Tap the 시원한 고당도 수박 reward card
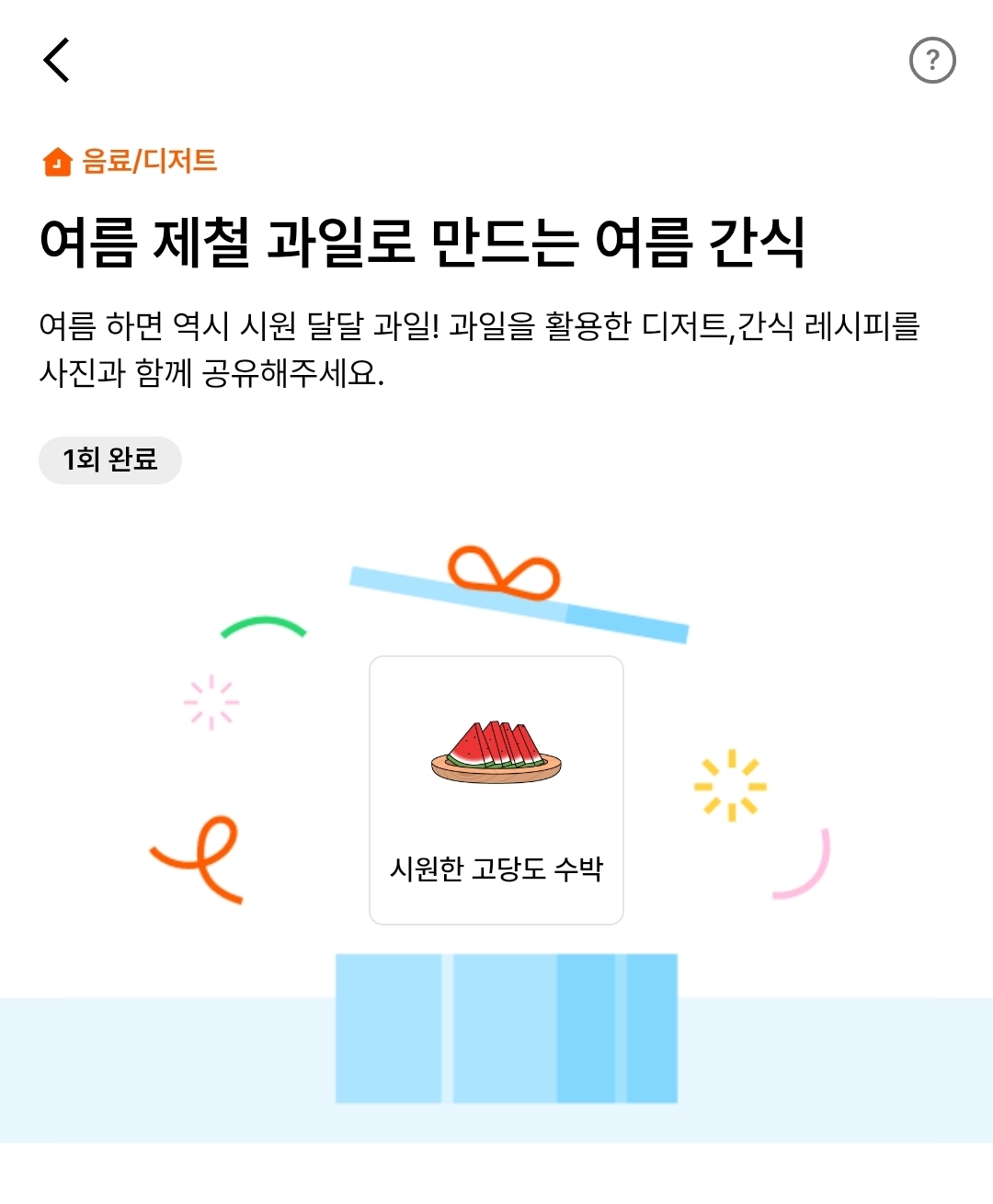The image size is (993, 1204). tap(496, 790)
